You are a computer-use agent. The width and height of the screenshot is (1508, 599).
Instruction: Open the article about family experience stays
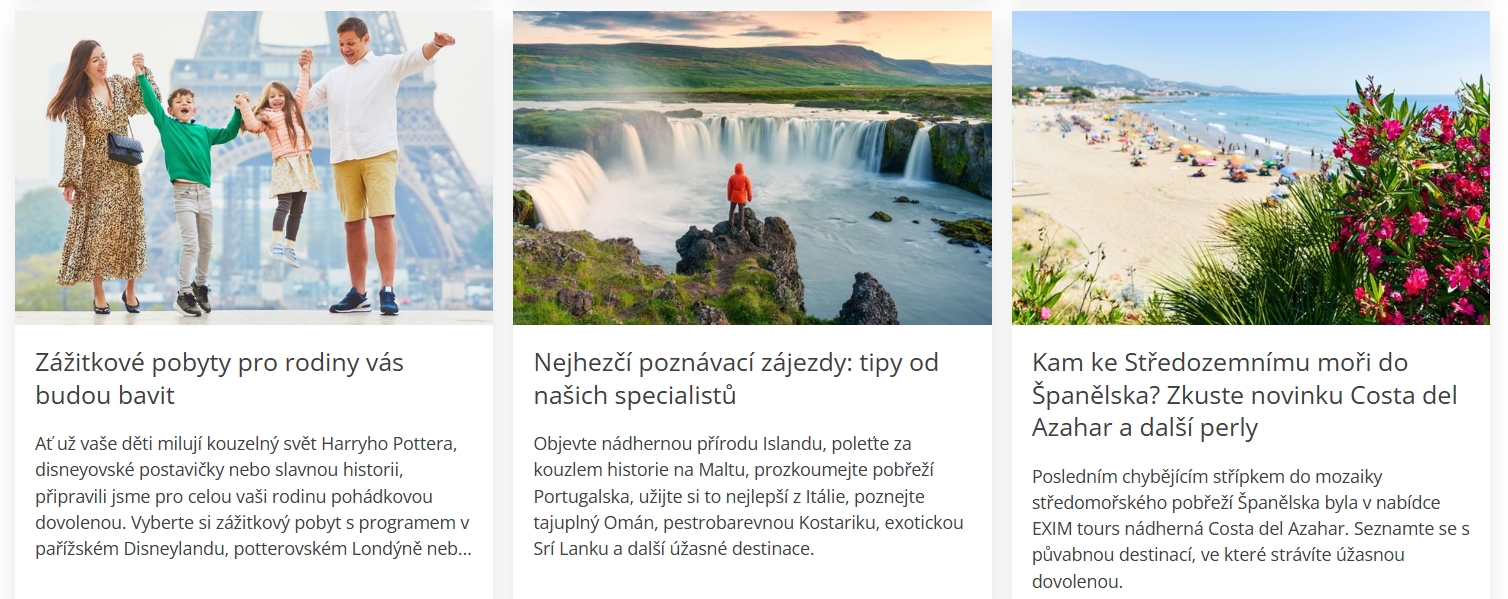click(219, 378)
